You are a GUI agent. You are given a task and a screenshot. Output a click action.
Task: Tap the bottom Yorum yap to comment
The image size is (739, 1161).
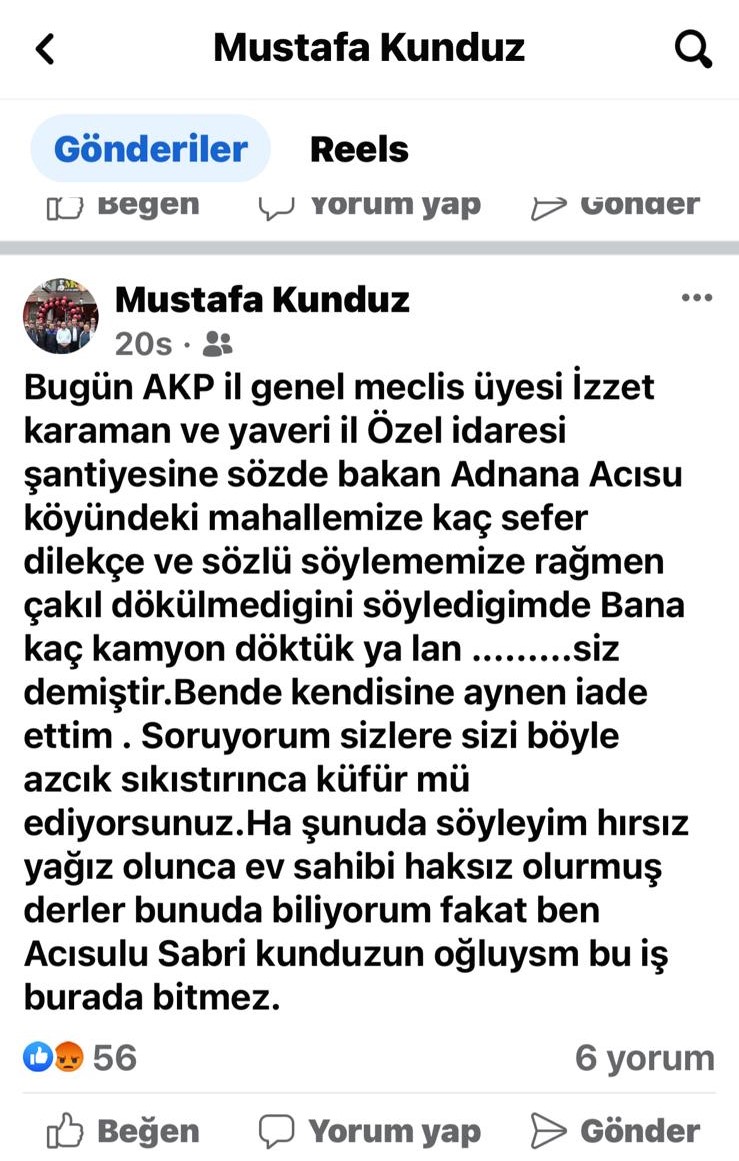pos(370,1131)
